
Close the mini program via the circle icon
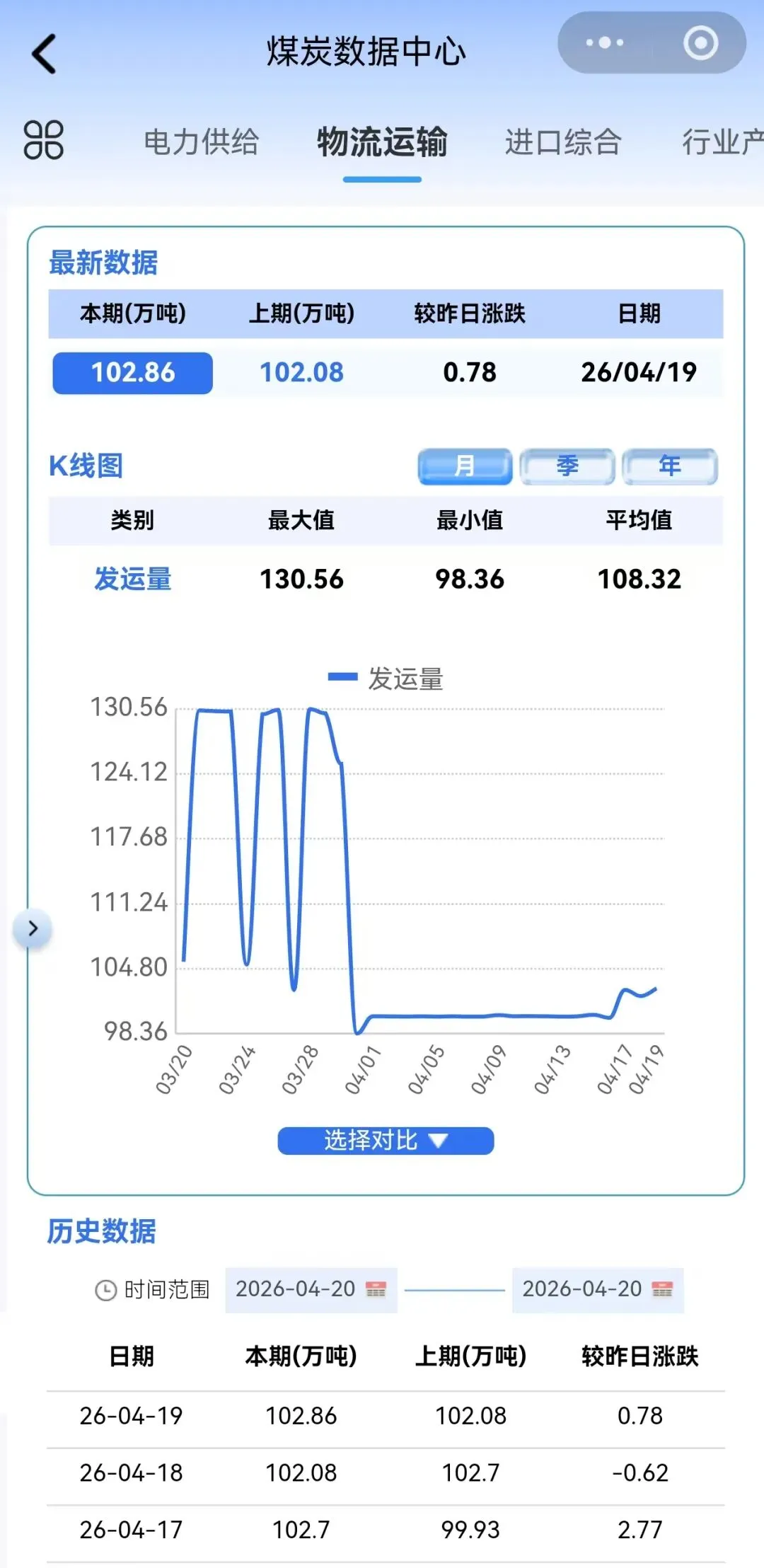click(x=700, y=43)
